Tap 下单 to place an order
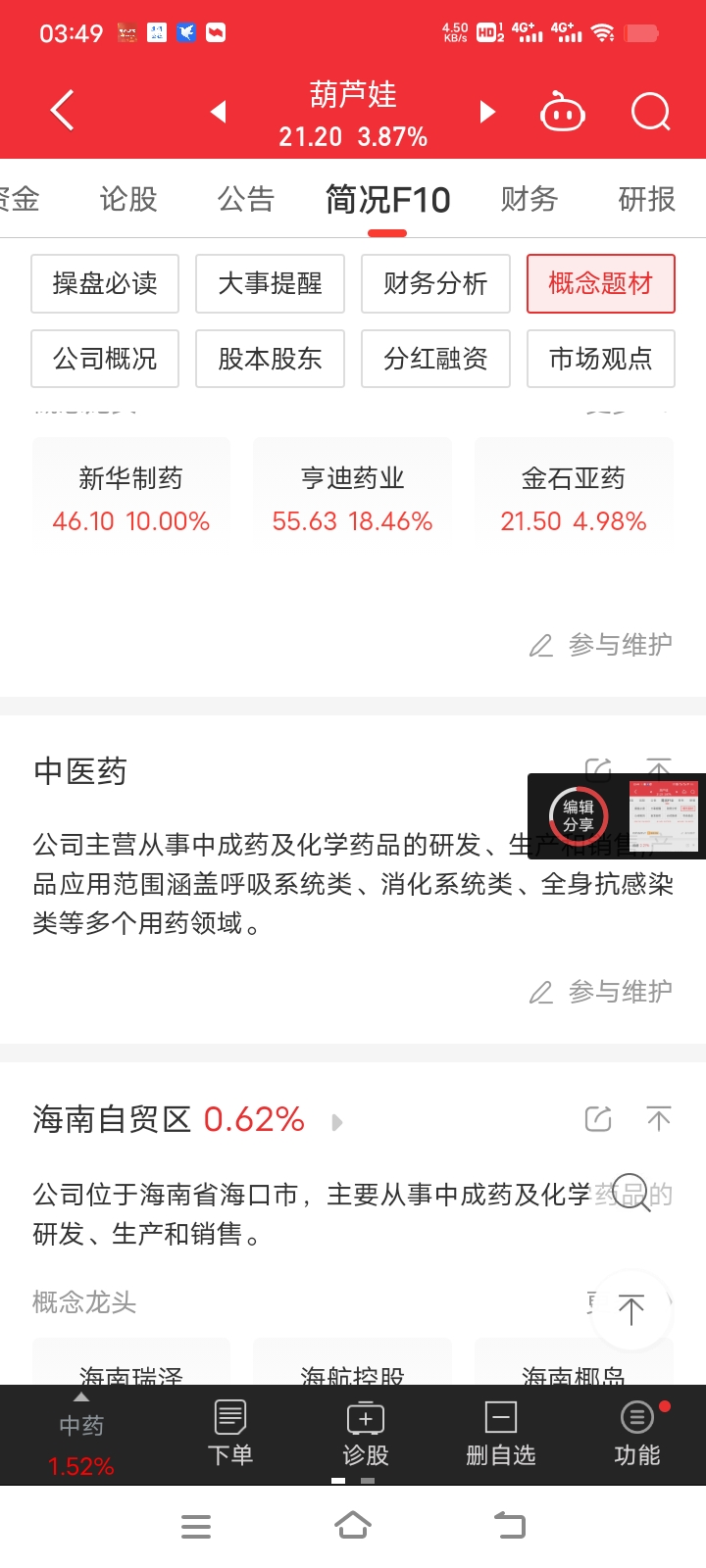The height and width of the screenshot is (1568, 706). click(x=230, y=1433)
